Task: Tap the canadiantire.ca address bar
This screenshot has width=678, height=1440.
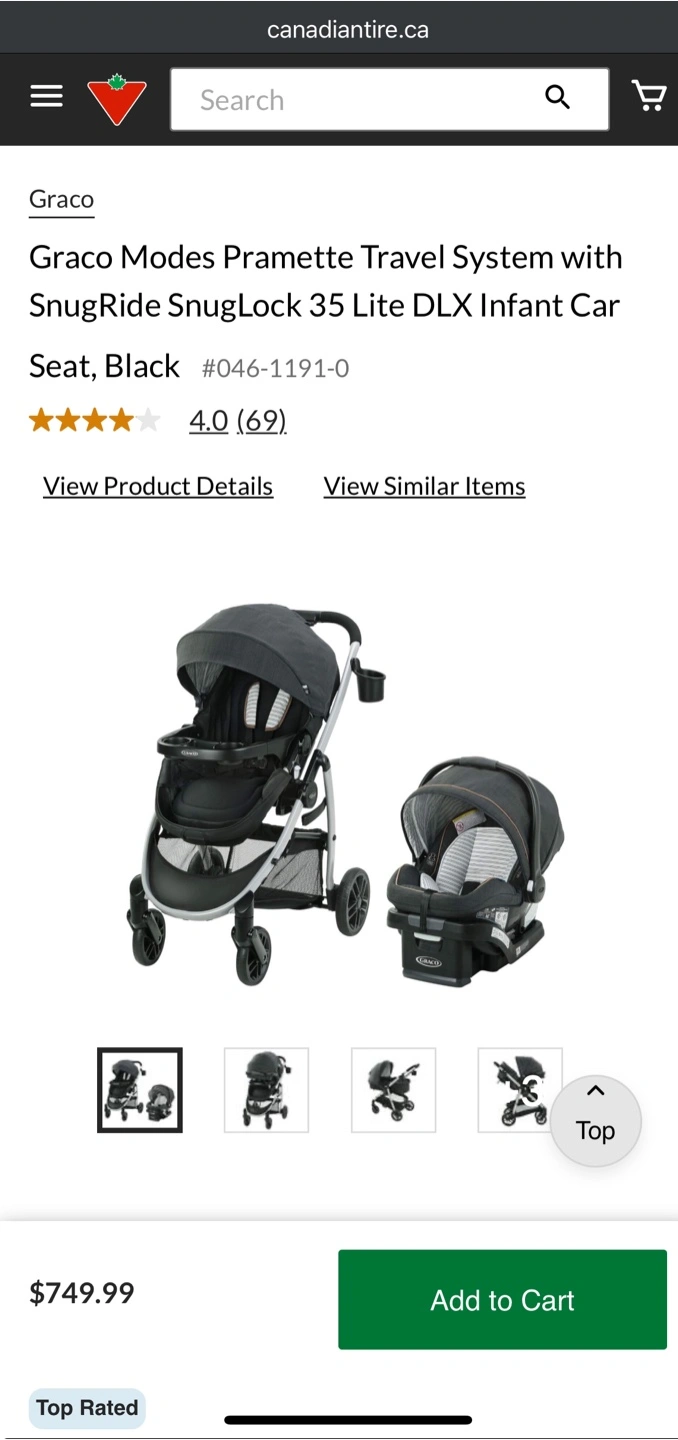Action: [x=347, y=30]
